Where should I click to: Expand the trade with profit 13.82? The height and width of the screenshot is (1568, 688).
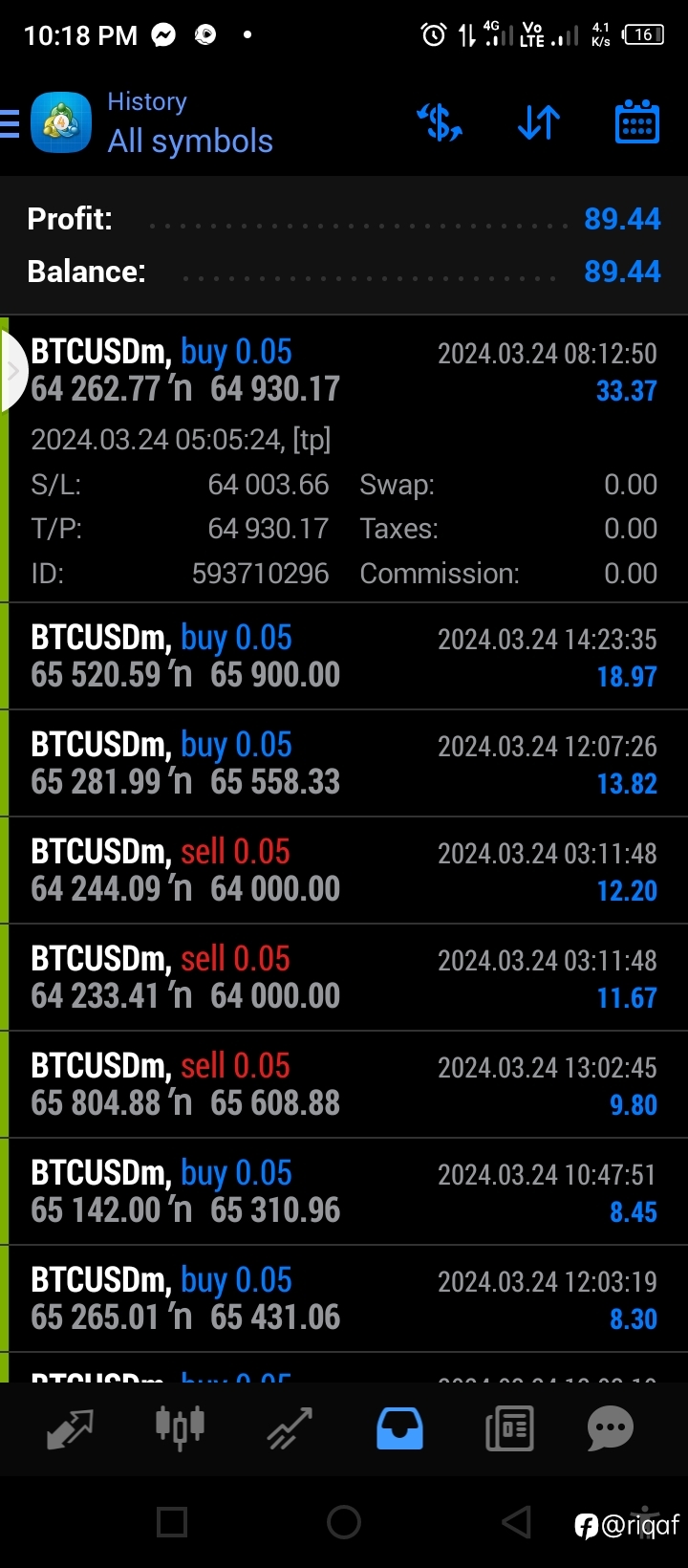pyautogui.click(x=344, y=763)
